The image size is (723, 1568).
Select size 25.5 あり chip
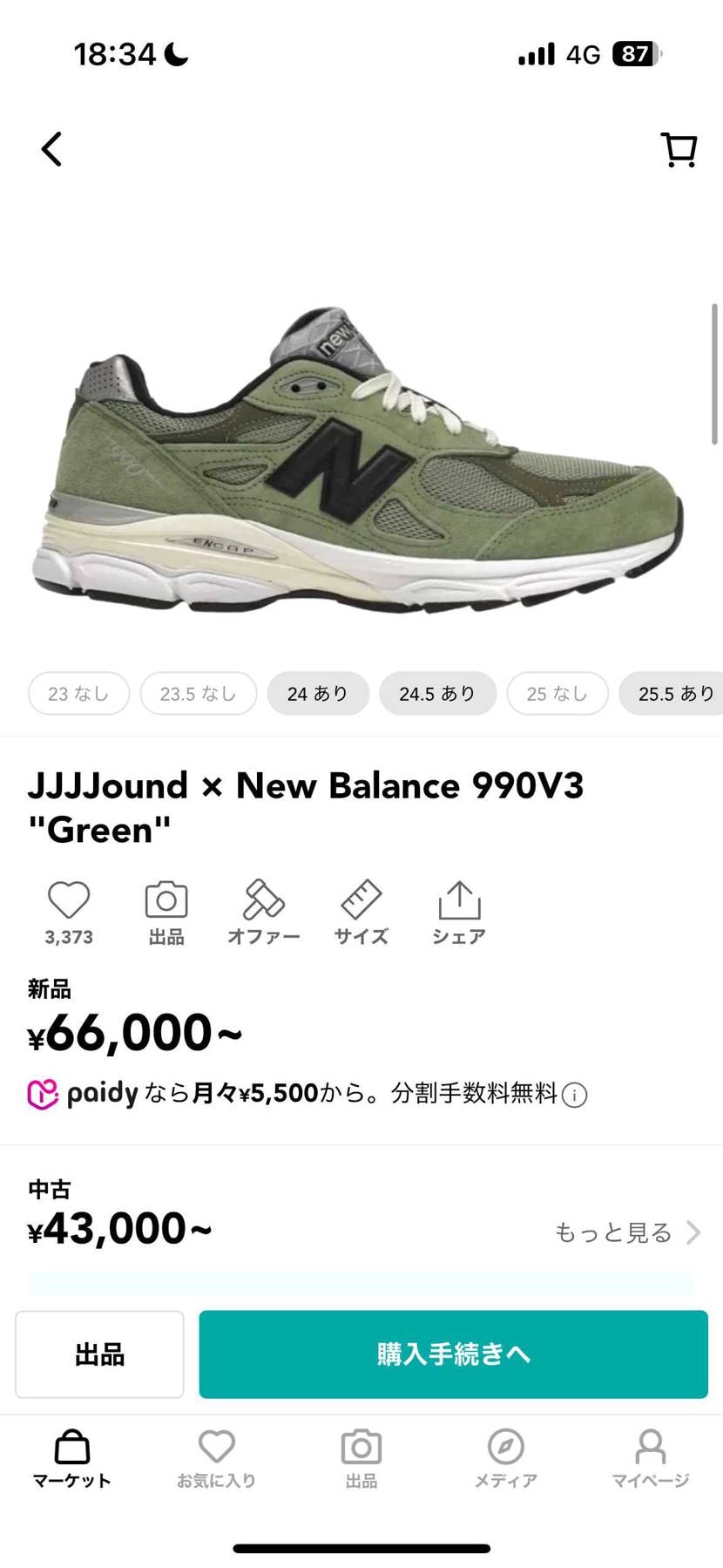coord(676,693)
